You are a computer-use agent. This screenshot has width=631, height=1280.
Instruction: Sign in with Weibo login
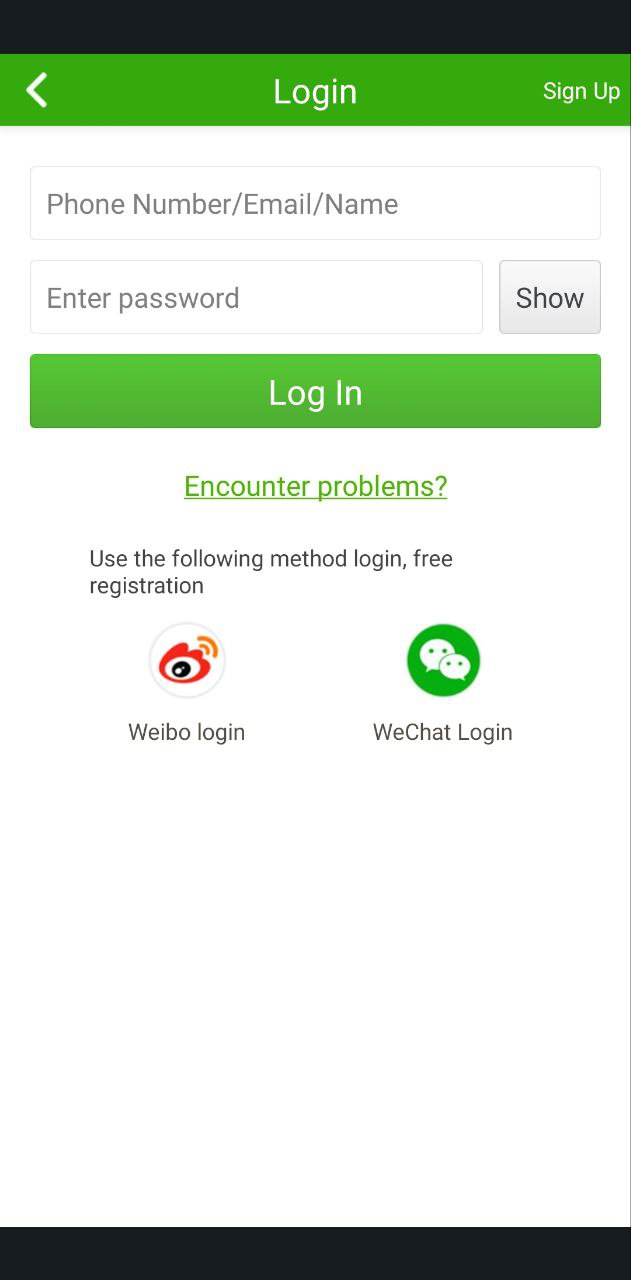(187, 661)
